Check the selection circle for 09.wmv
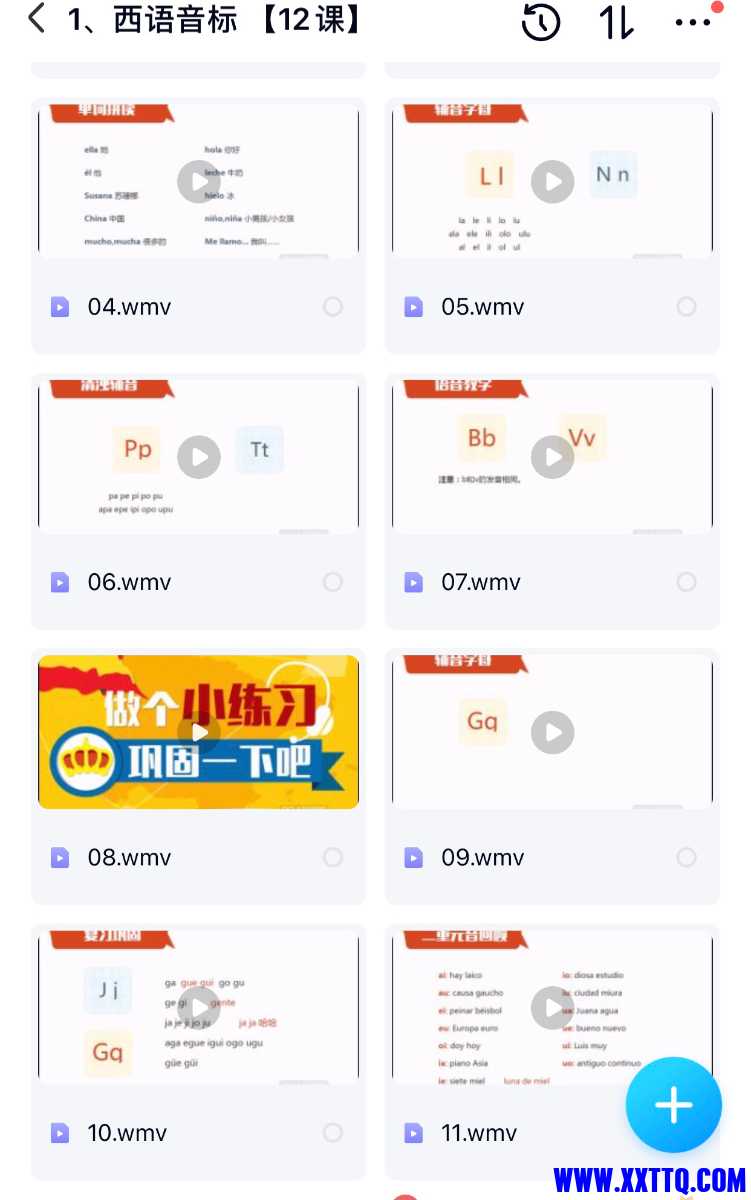The image size is (751, 1200). coord(686,857)
